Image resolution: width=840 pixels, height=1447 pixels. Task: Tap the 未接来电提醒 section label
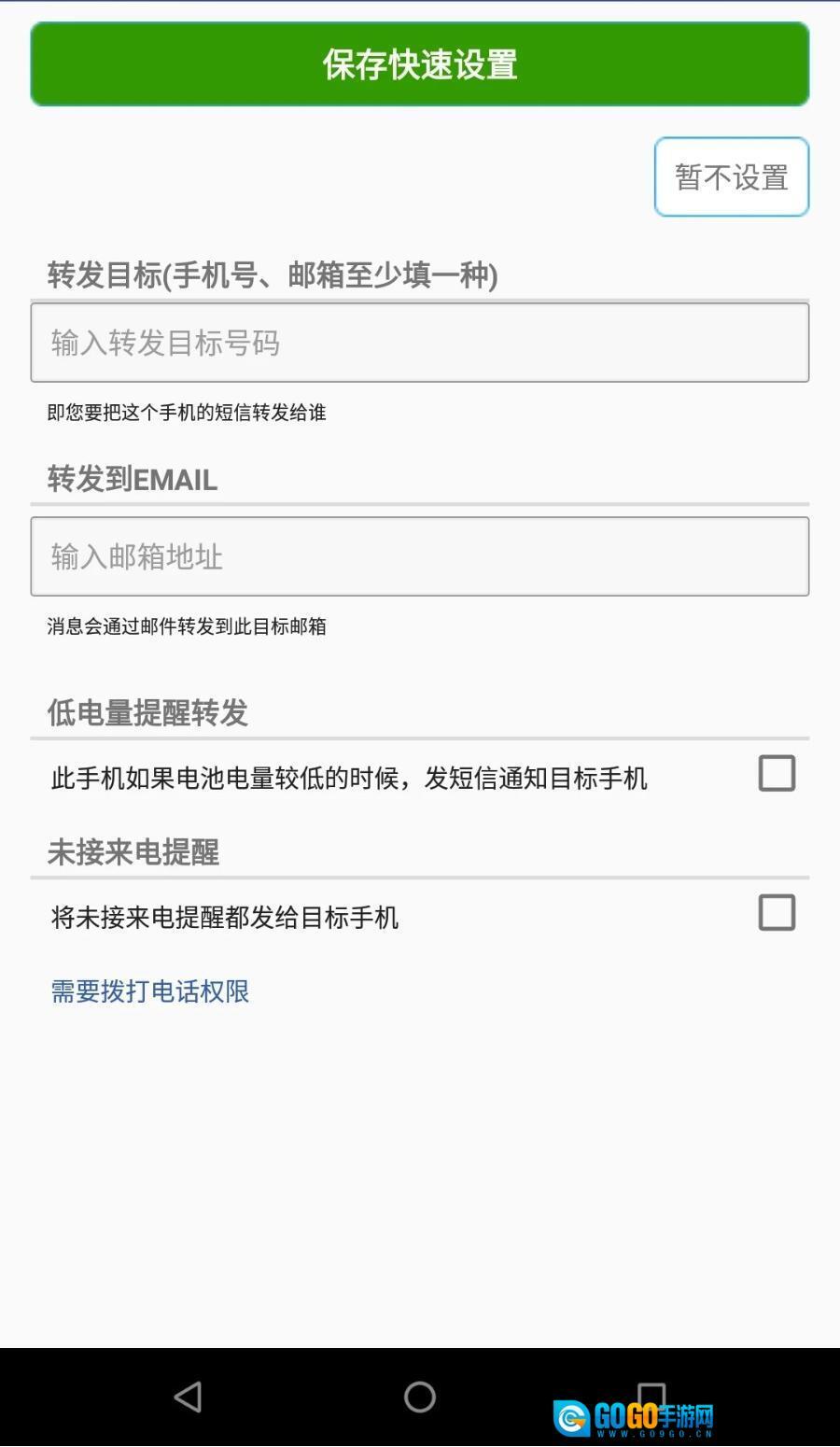pos(133,852)
